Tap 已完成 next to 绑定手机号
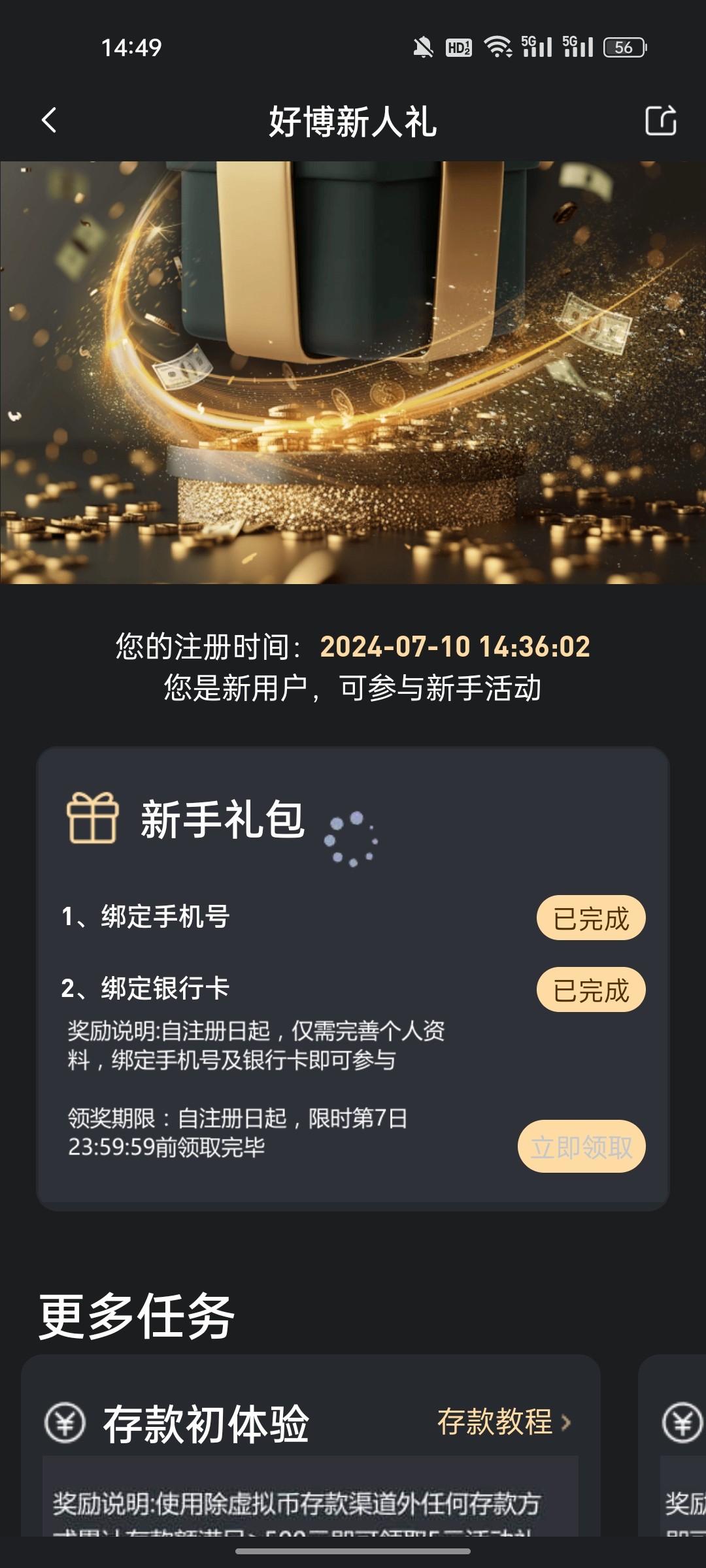Image resolution: width=706 pixels, height=1568 pixels. click(x=590, y=918)
